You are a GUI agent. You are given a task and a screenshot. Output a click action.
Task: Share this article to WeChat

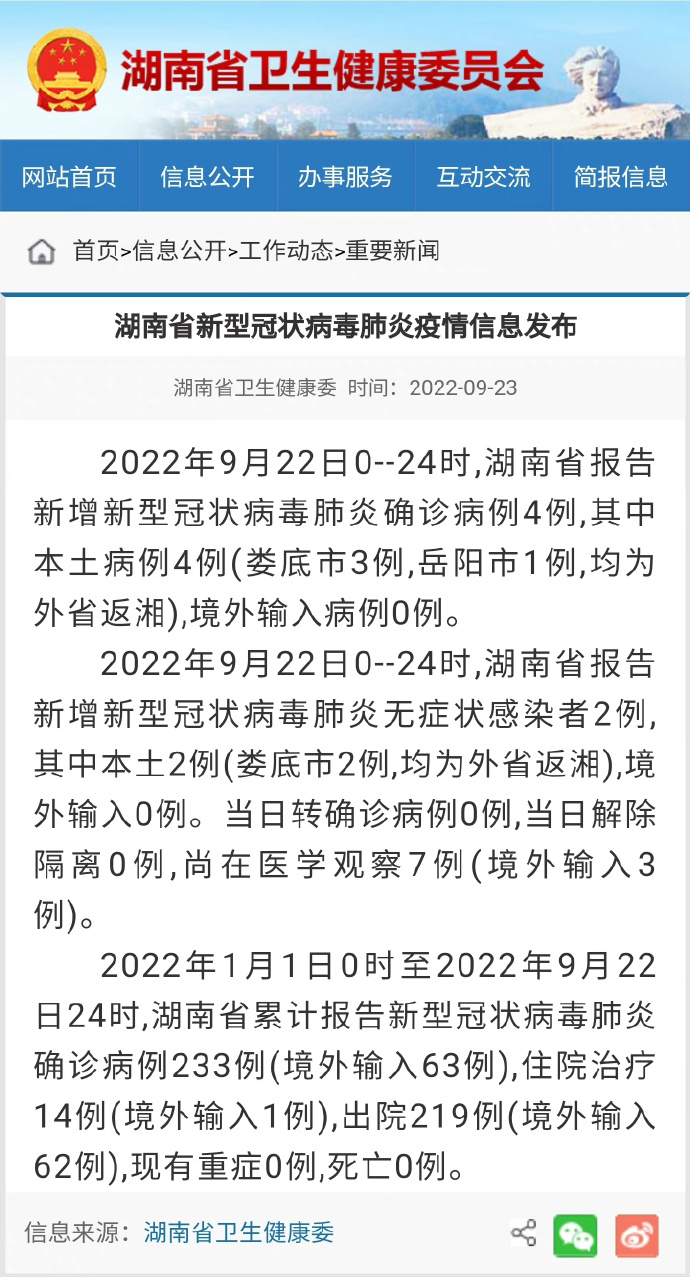pyautogui.click(x=575, y=1235)
